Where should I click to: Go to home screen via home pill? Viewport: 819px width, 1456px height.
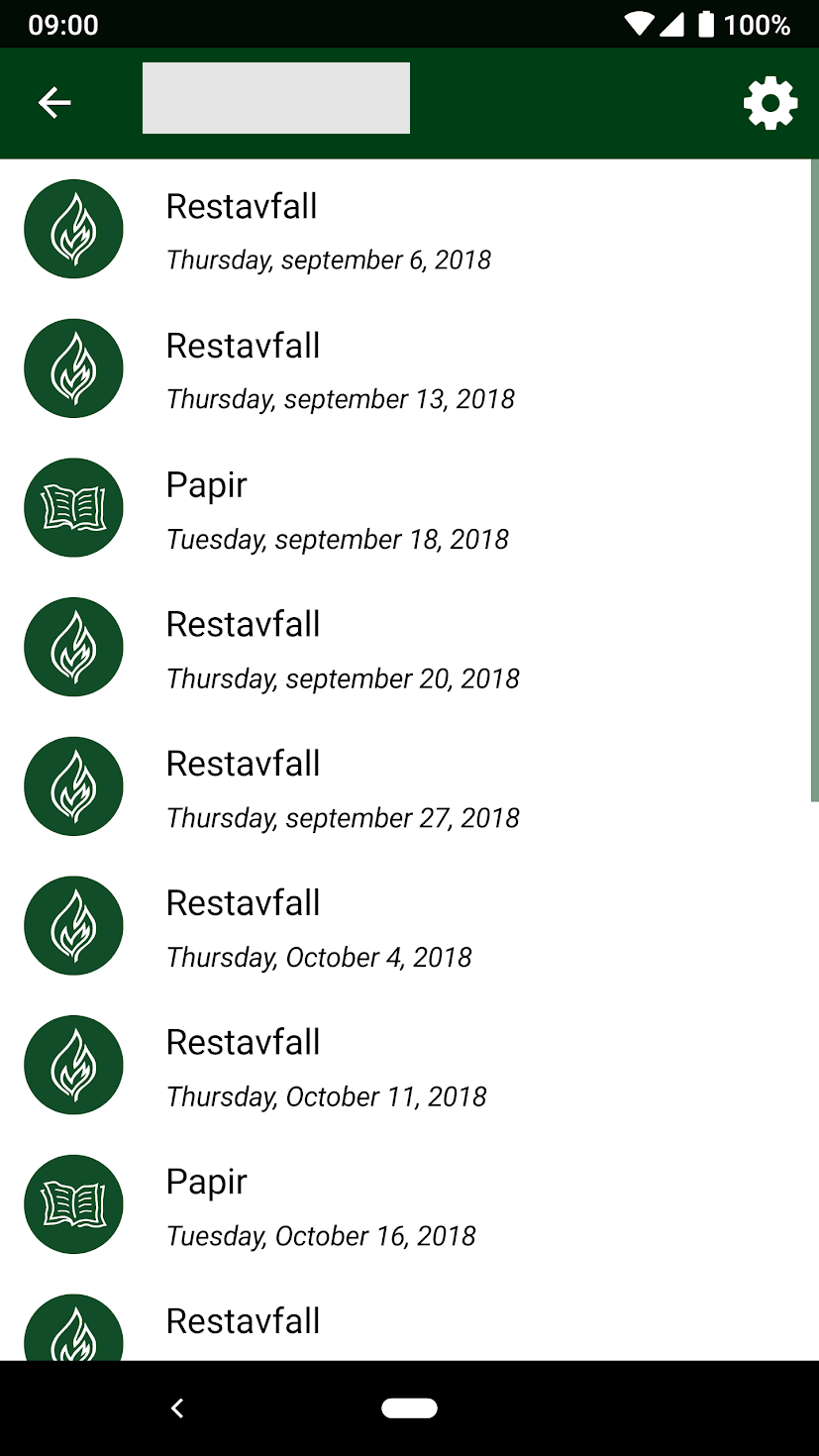click(409, 1407)
